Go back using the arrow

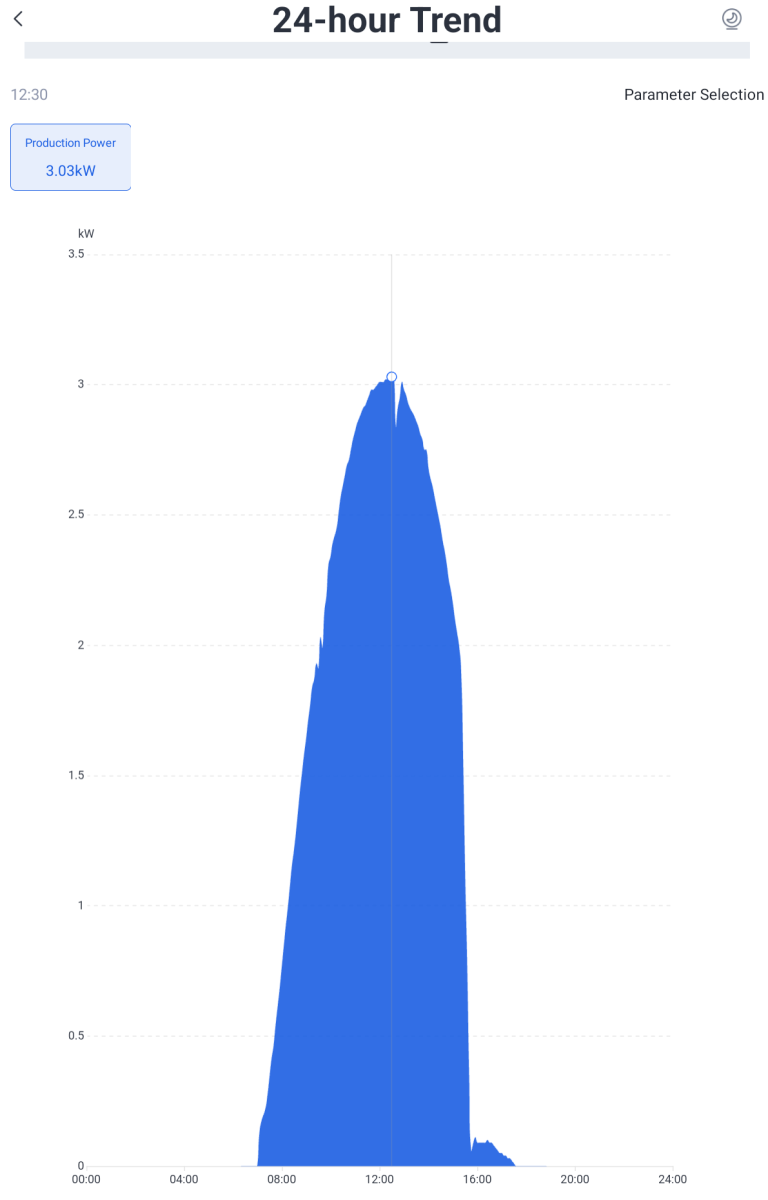coord(18,19)
